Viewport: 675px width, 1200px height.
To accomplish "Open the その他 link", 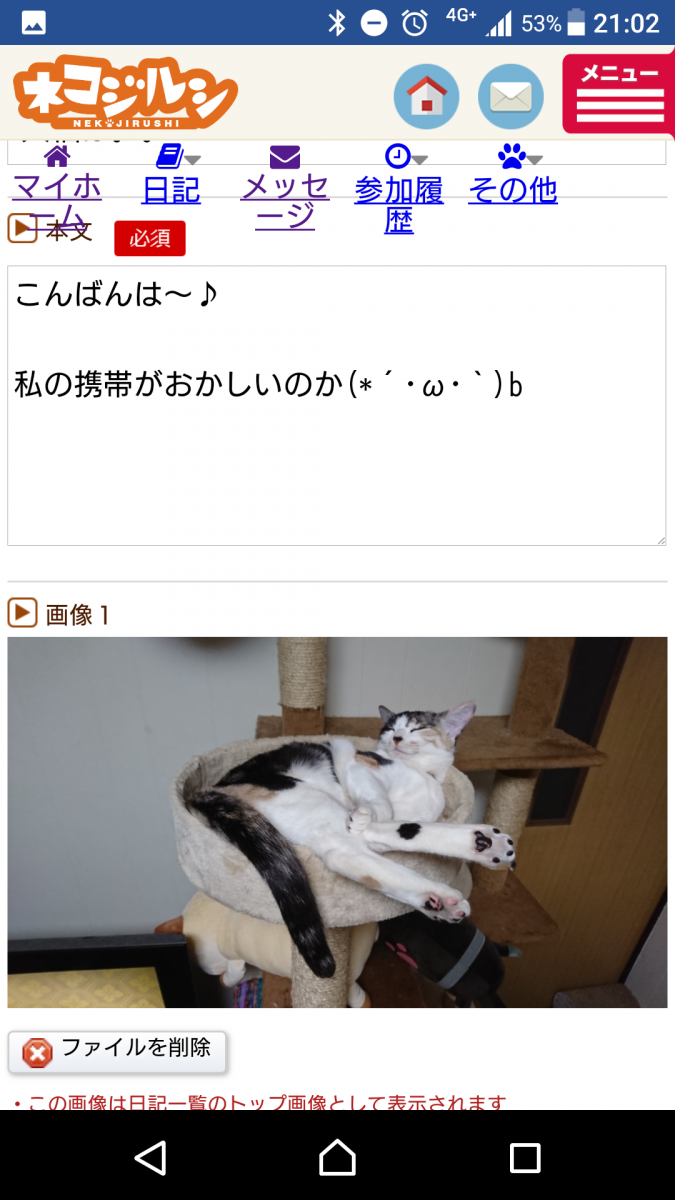I will coord(513,189).
